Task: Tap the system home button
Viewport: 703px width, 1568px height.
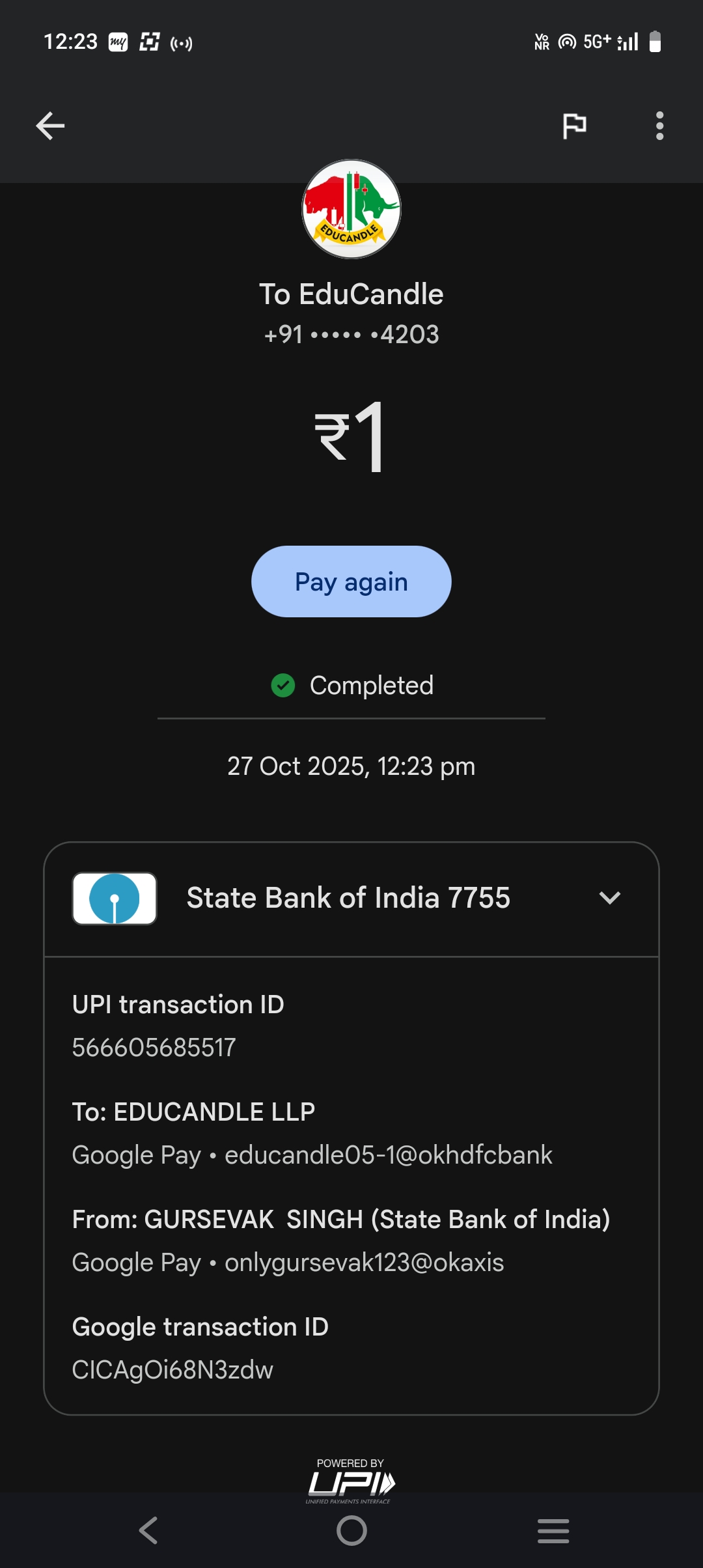Action: tap(351, 1530)
